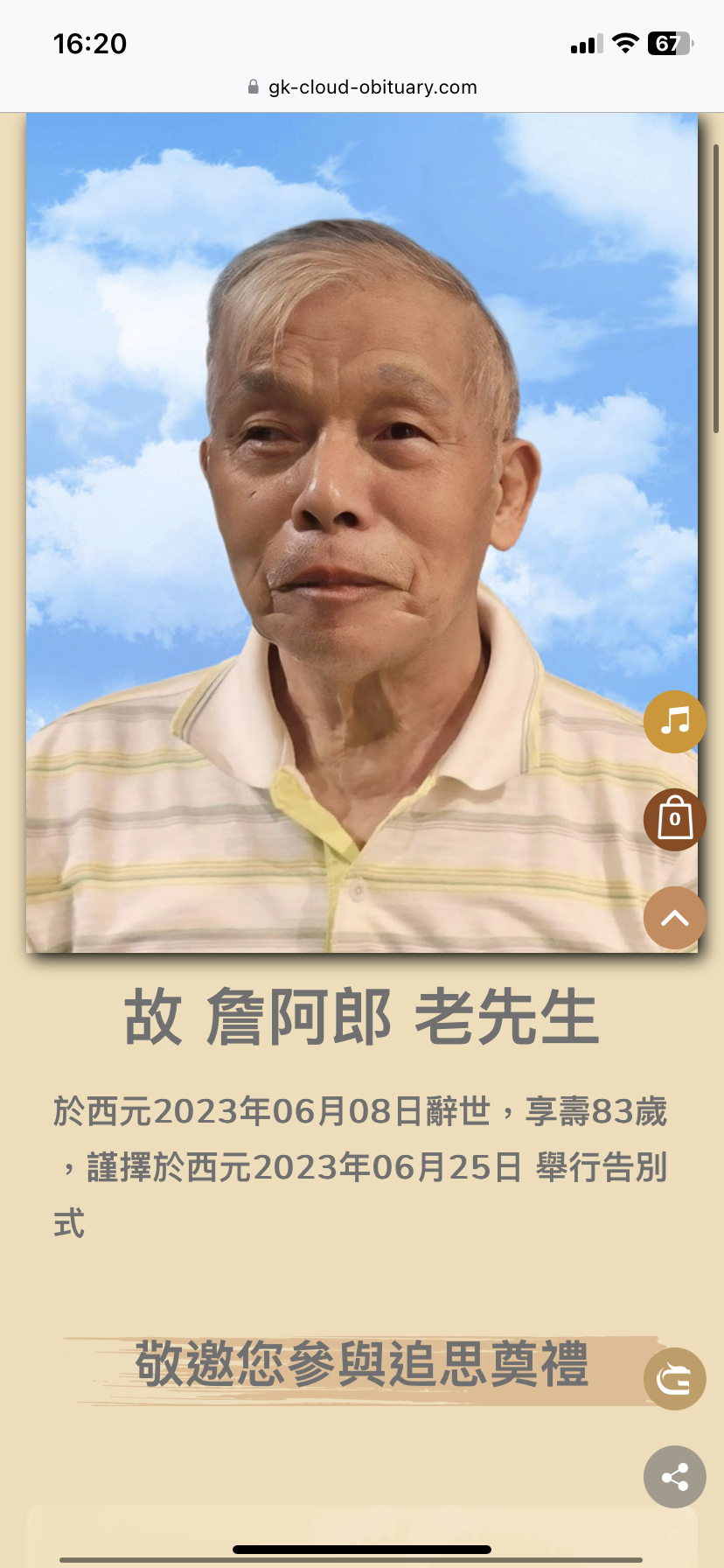Toggle the background music button
The image size is (724, 1568).
click(x=674, y=722)
